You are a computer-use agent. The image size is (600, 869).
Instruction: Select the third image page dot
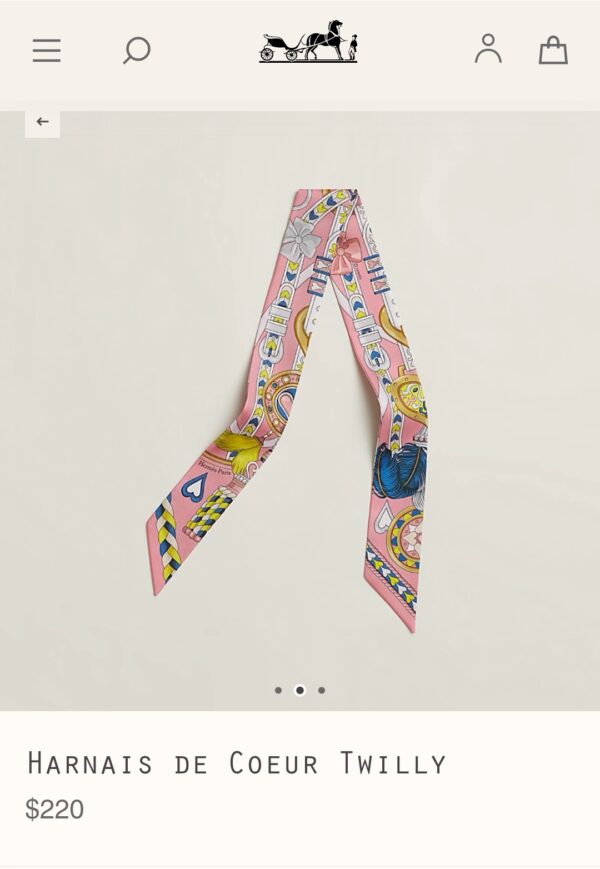(x=321, y=690)
